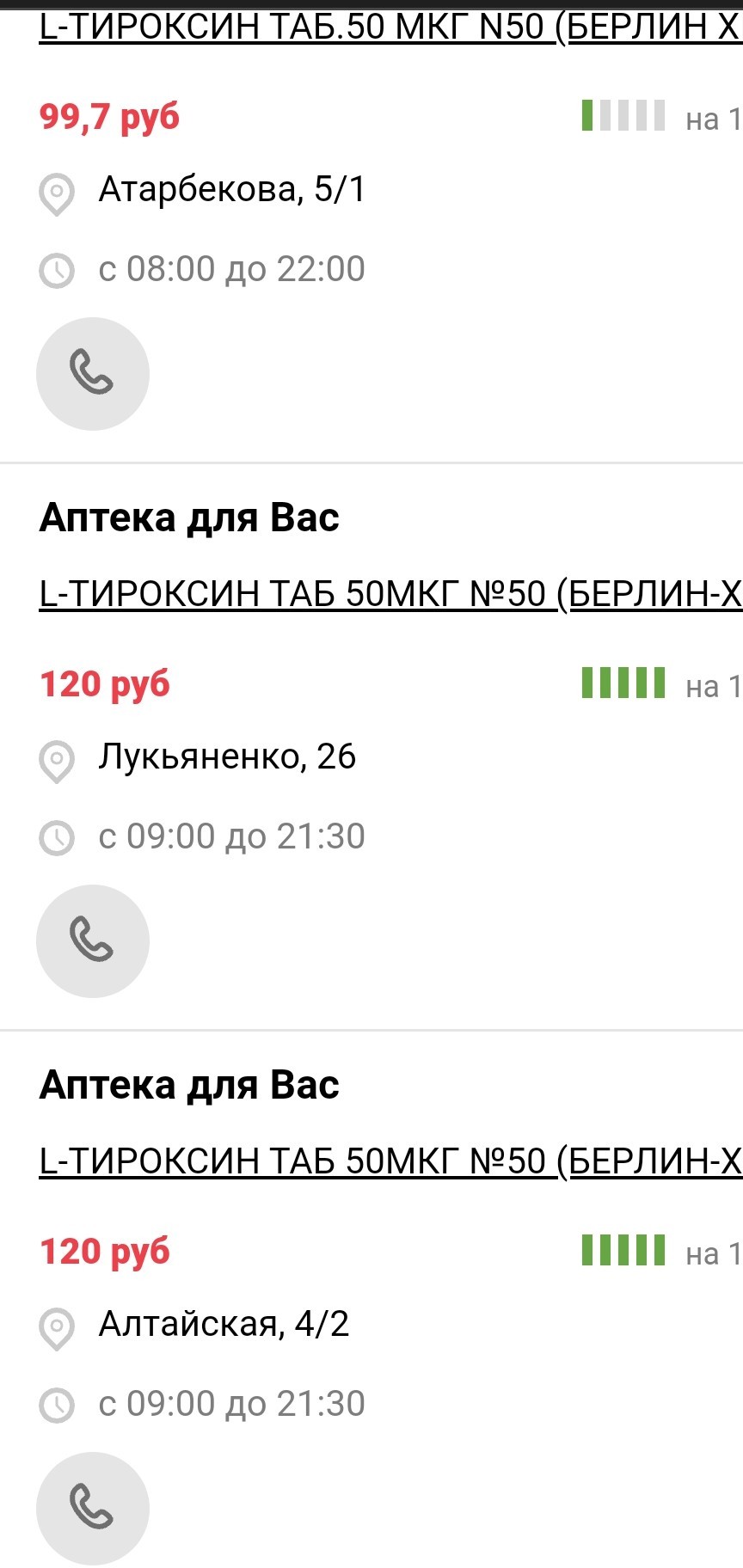Open L-Тироксин link for Алтайская, 4/2 pharmacy

click(389, 1161)
